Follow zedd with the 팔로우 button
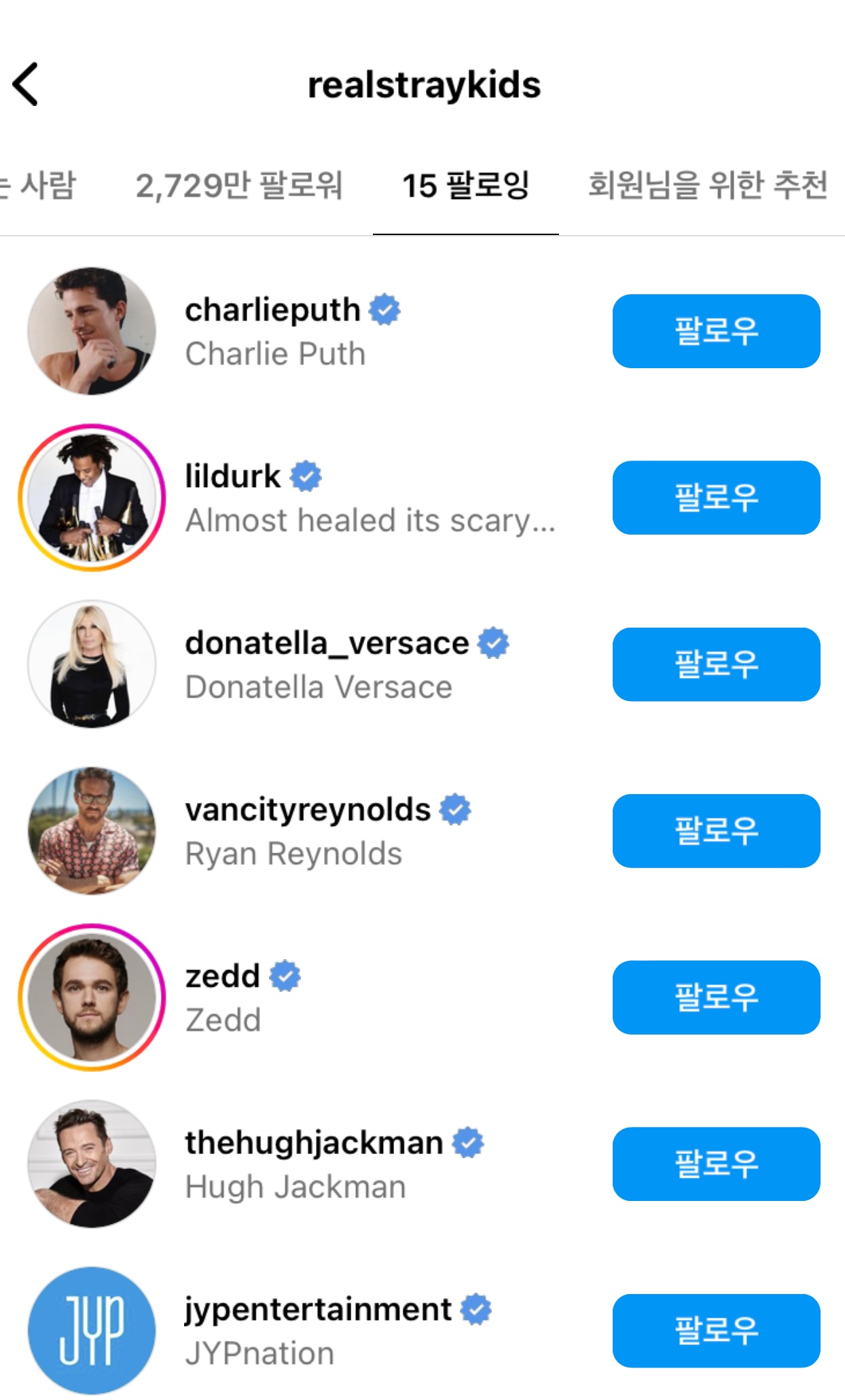 click(716, 997)
